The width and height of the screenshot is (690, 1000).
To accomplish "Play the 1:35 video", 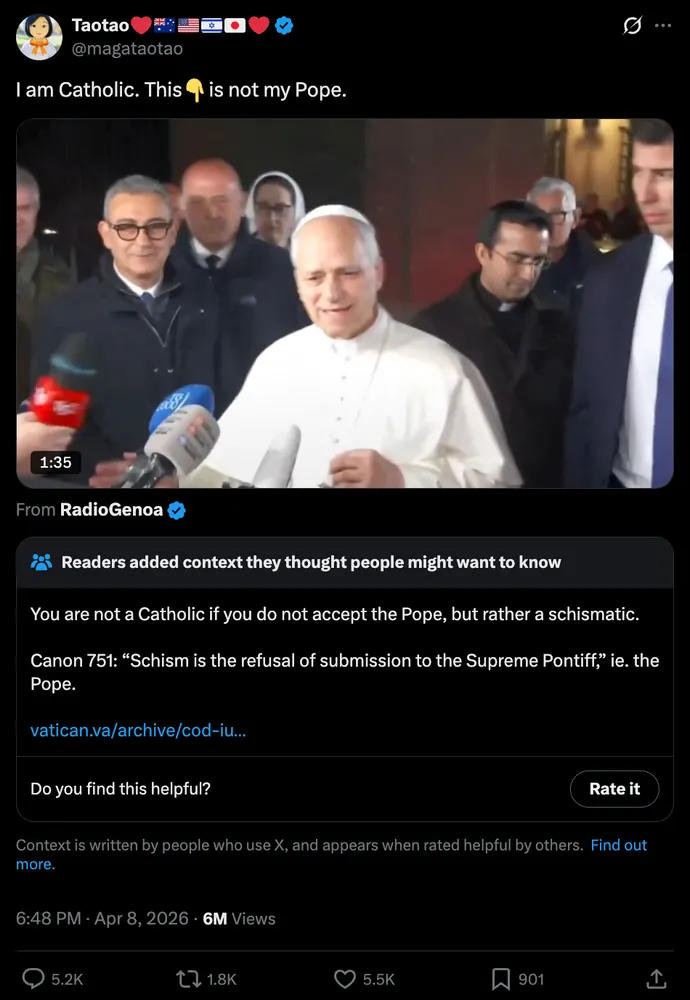I will (345, 304).
